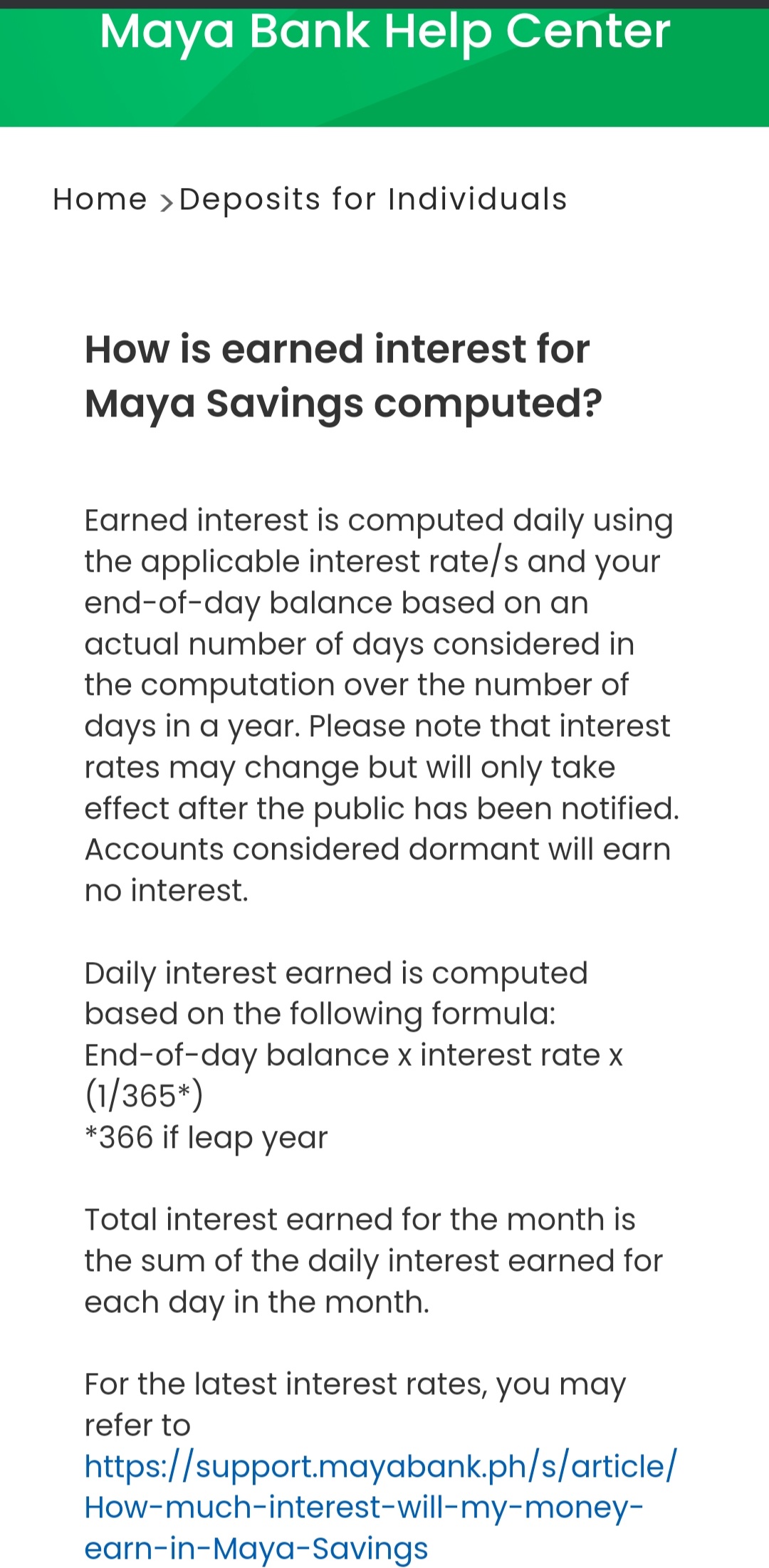Select the Home navigation item
The height and width of the screenshot is (1568, 769).
100,199
